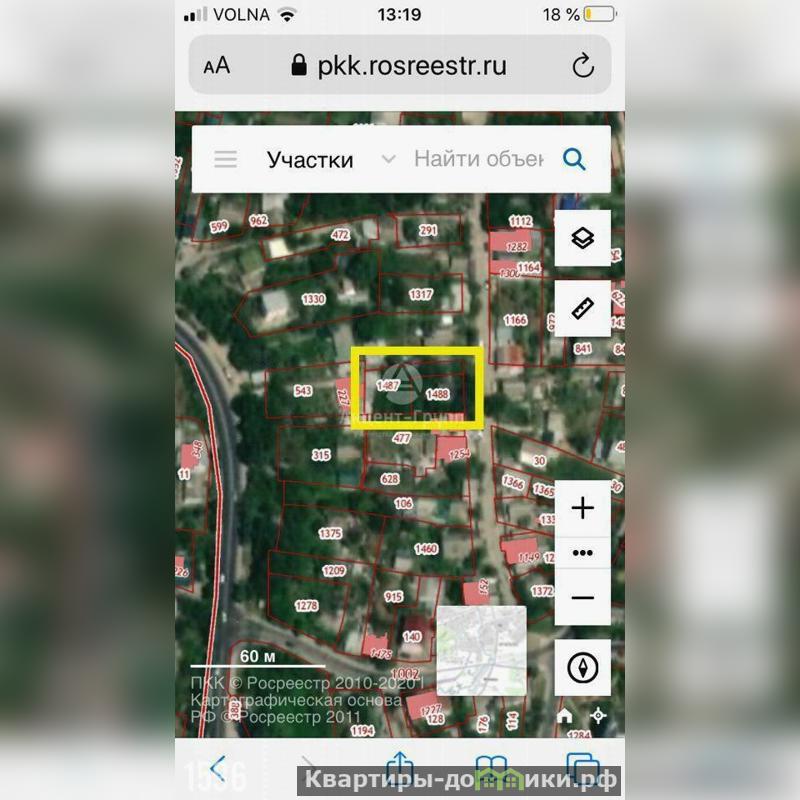Image resolution: width=800 pixels, height=800 pixels.
Task: Zoom out on the map
Action: point(582,598)
